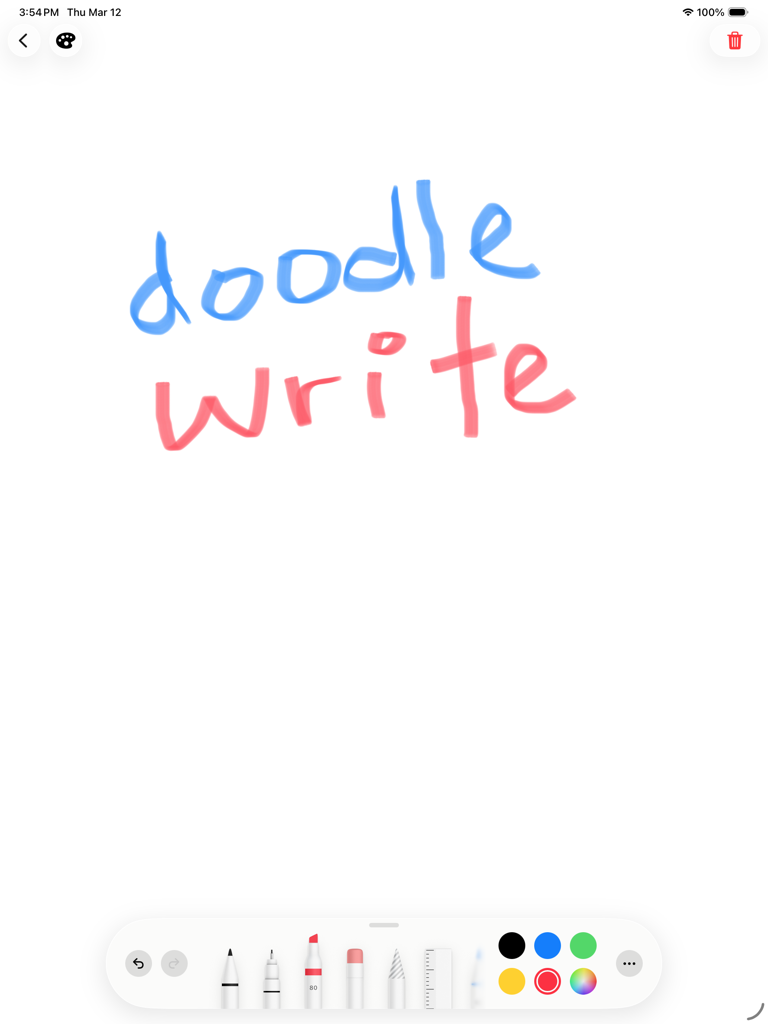
Task: Open the rainbow custom color picker
Action: click(583, 982)
